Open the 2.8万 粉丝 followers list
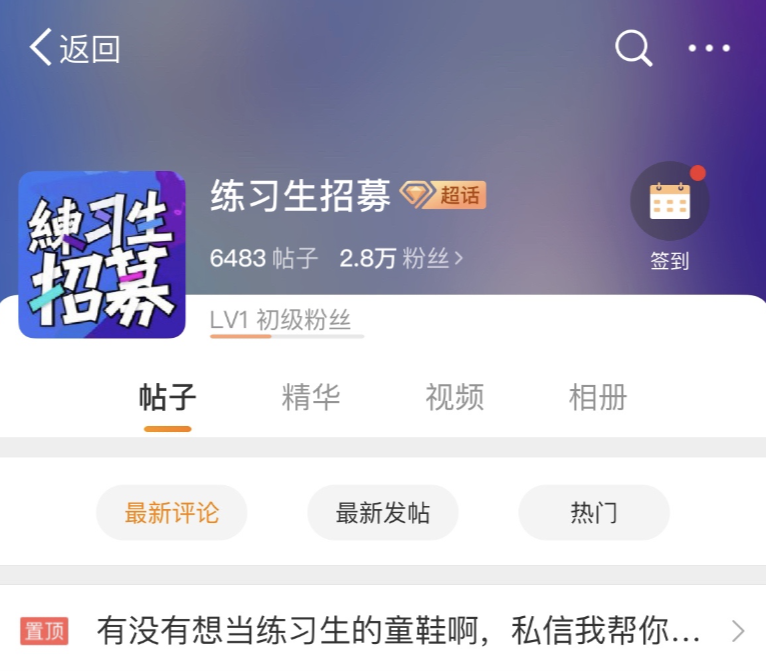 pyautogui.click(x=401, y=259)
